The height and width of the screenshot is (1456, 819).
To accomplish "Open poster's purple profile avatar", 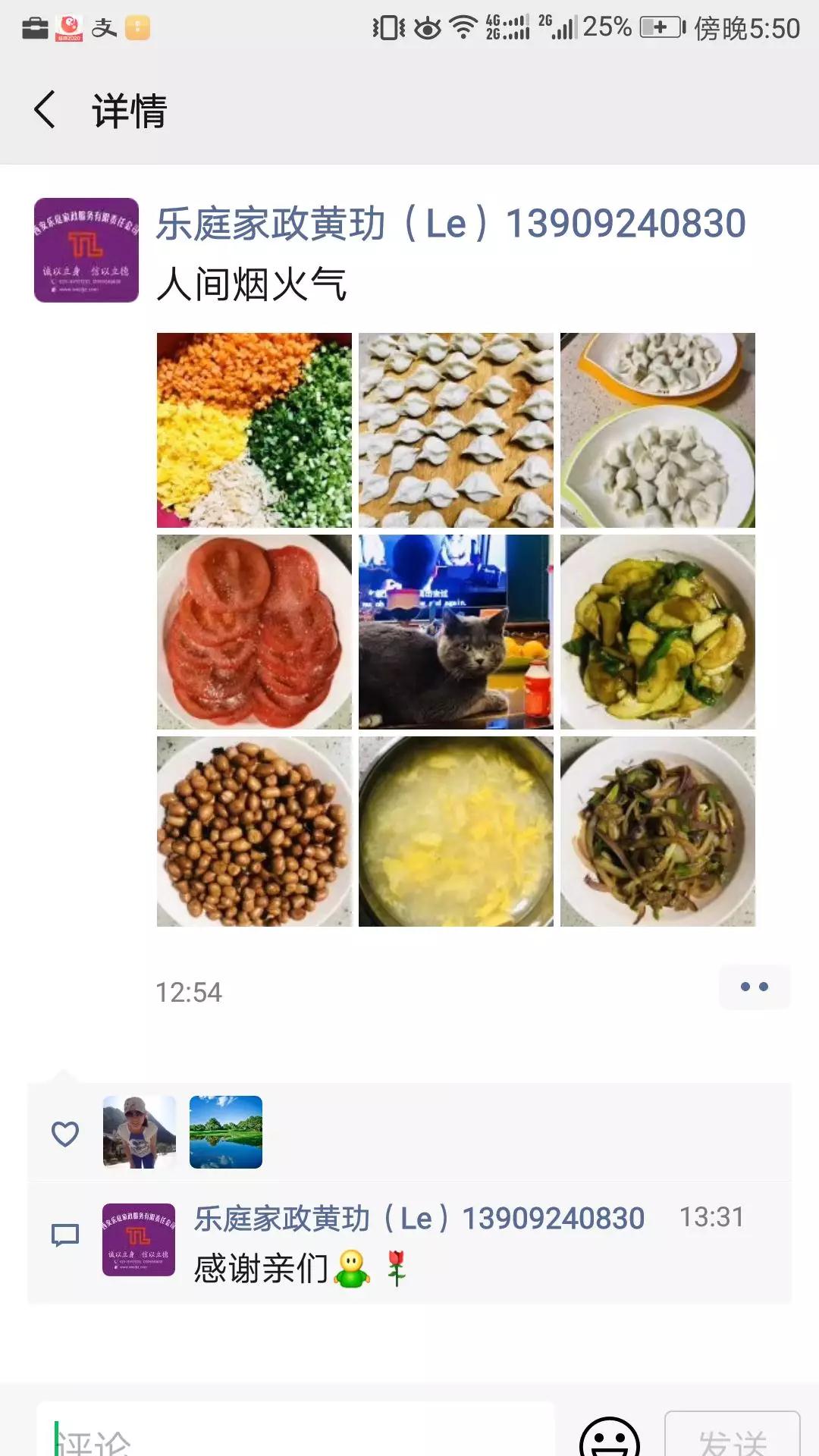I will (86, 250).
